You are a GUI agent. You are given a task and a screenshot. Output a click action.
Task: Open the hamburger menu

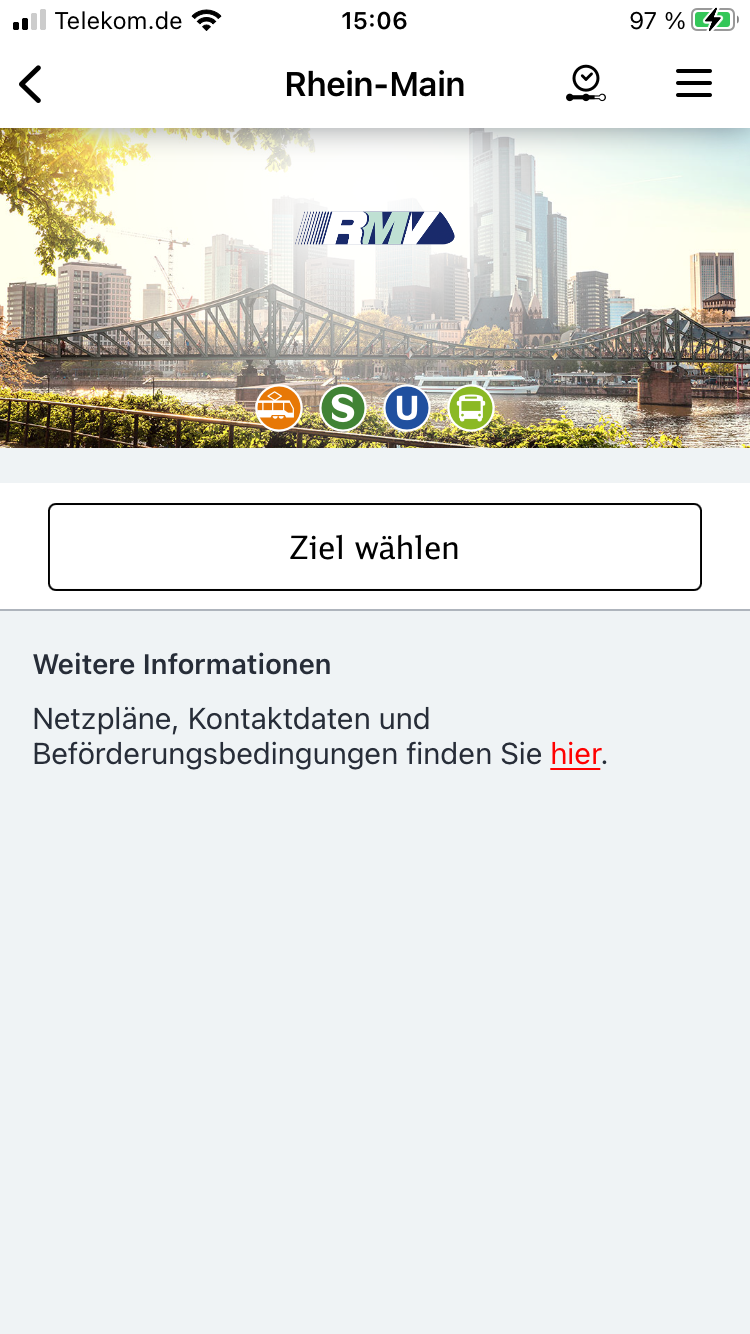click(x=693, y=84)
